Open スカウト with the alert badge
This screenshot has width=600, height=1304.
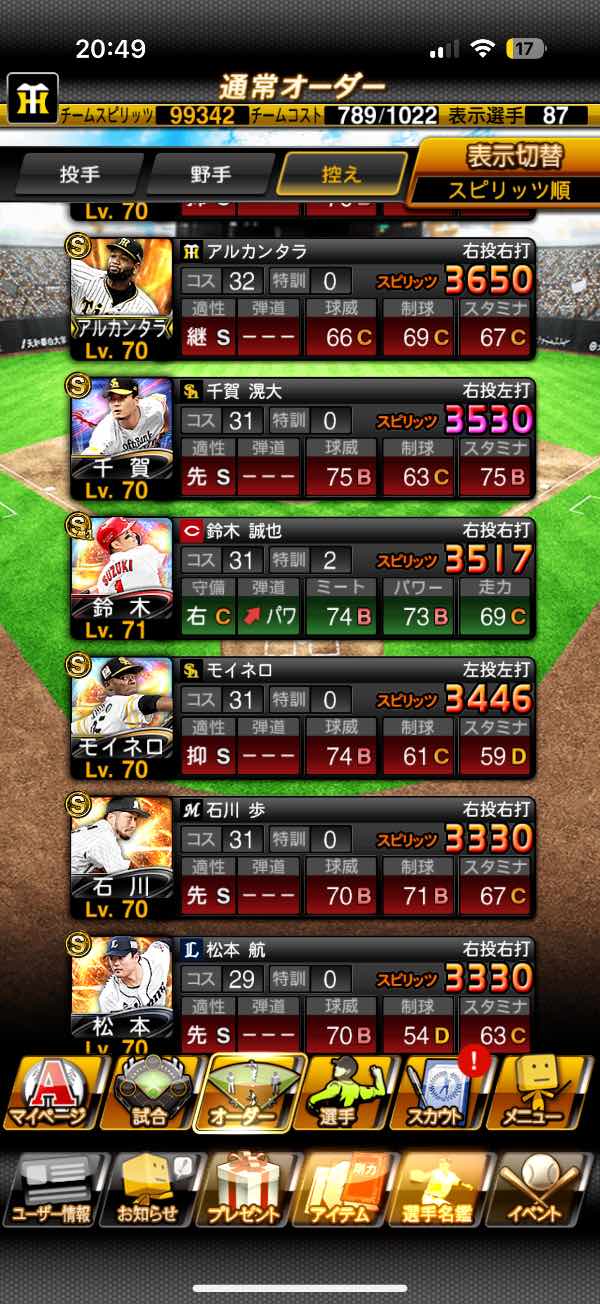[x=447, y=1092]
